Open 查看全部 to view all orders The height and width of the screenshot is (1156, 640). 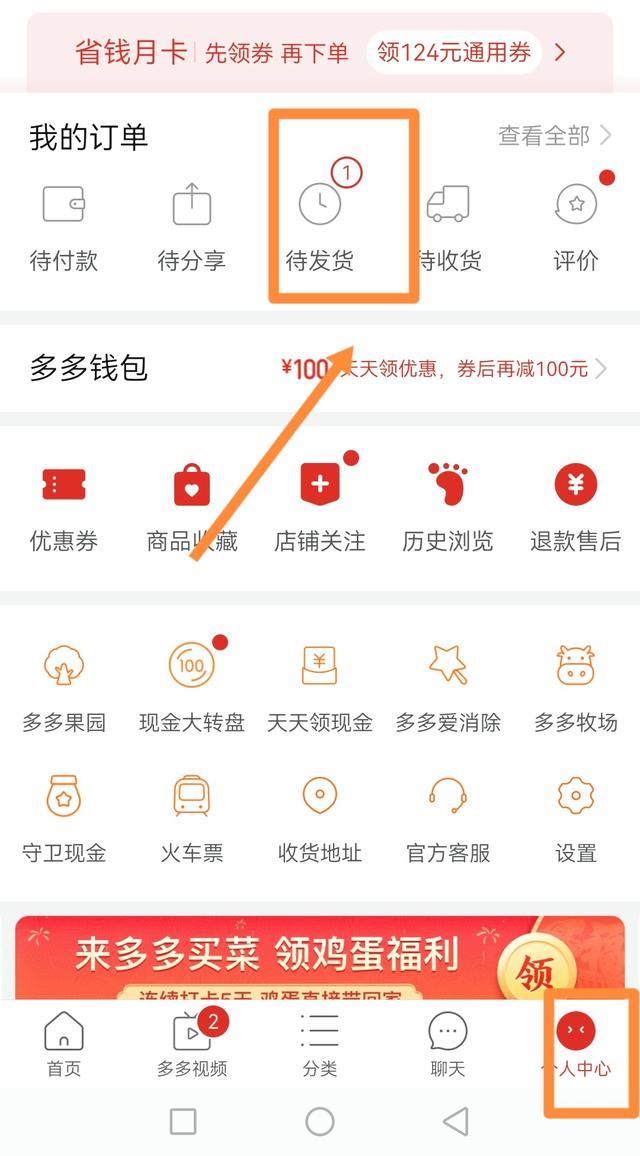(x=556, y=136)
